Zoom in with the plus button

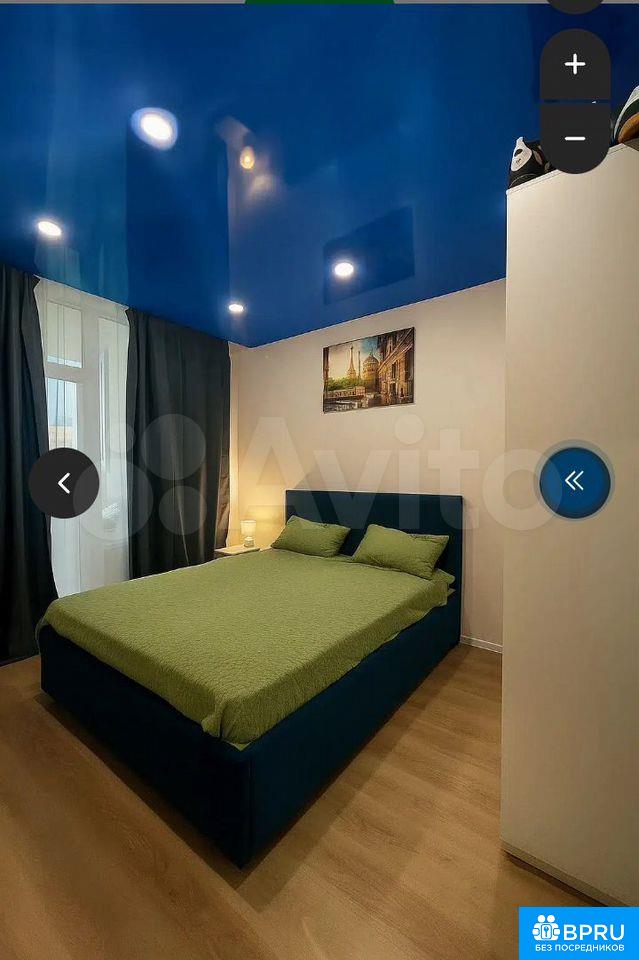click(575, 65)
